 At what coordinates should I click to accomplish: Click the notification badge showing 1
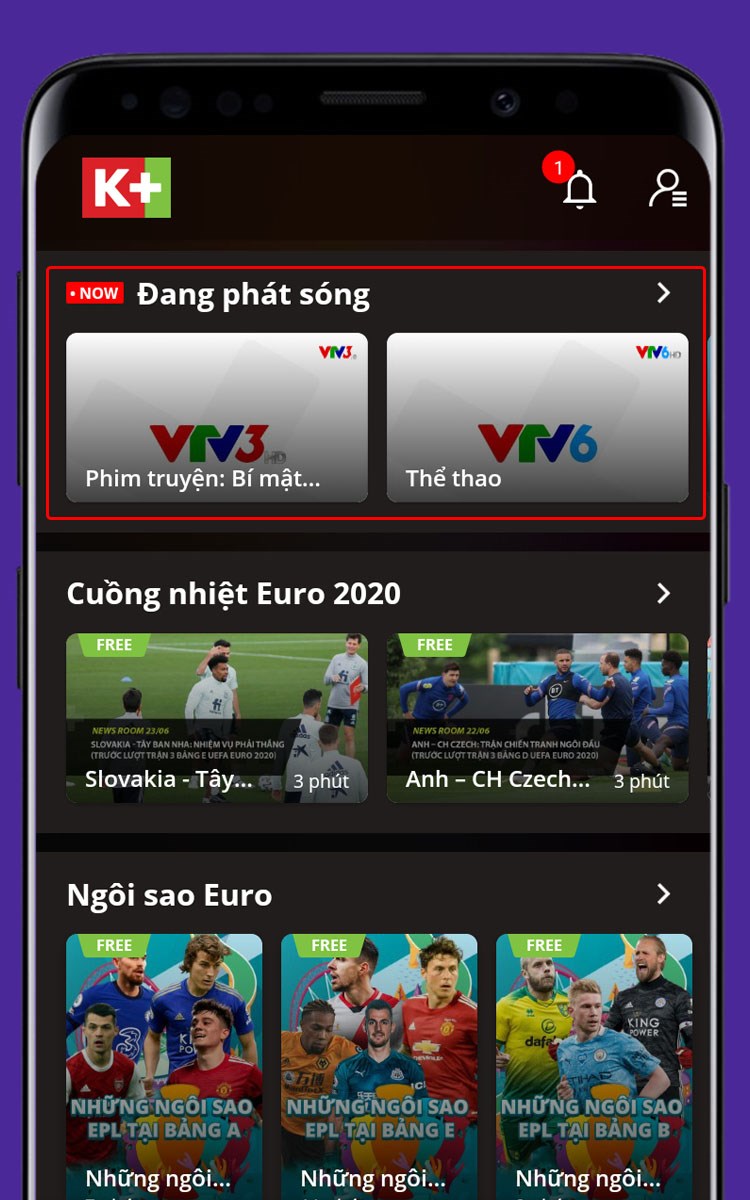click(558, 168)
